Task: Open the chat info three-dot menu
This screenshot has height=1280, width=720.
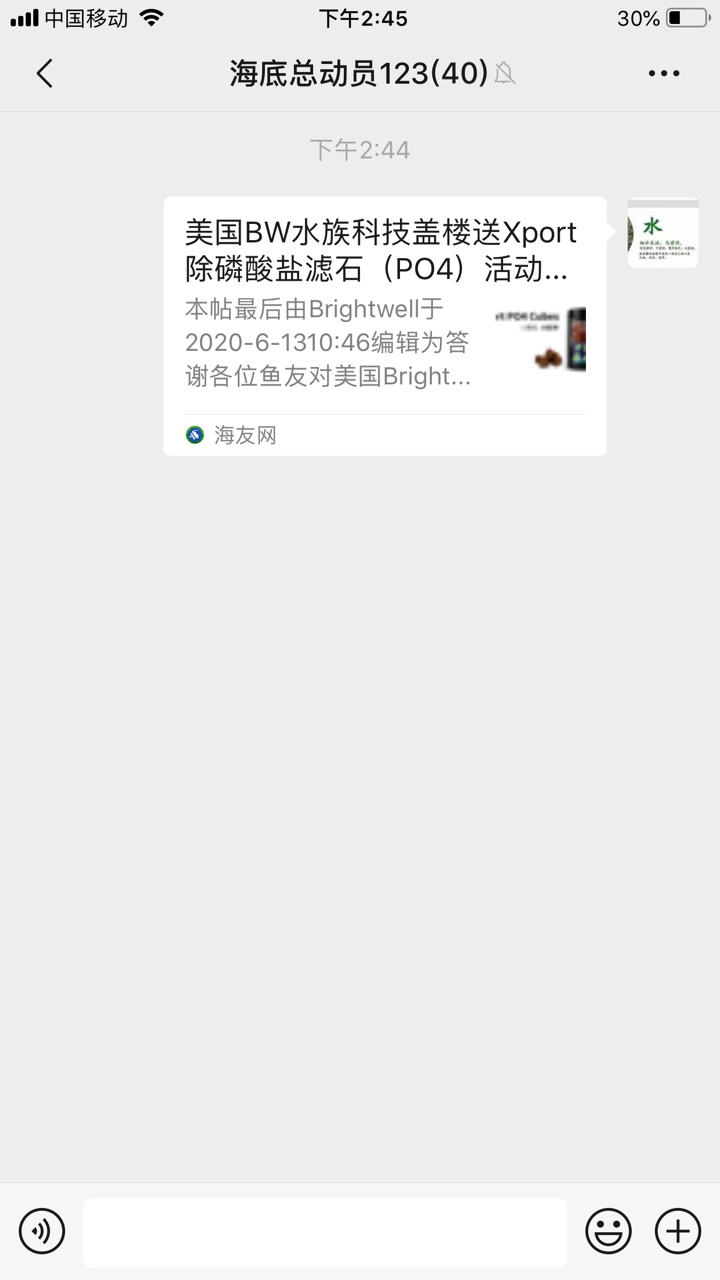Action: click(x=664, y=73)
